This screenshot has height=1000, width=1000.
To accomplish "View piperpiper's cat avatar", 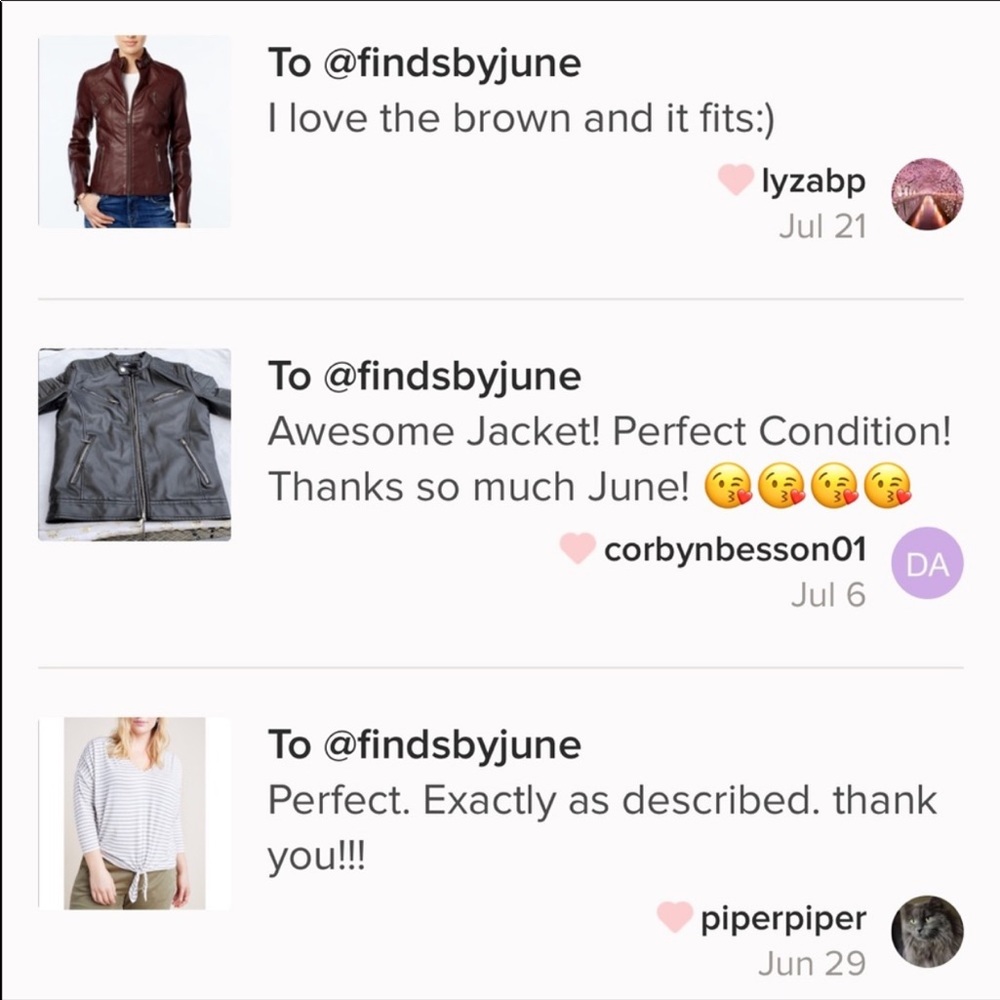I will [927, 931].
